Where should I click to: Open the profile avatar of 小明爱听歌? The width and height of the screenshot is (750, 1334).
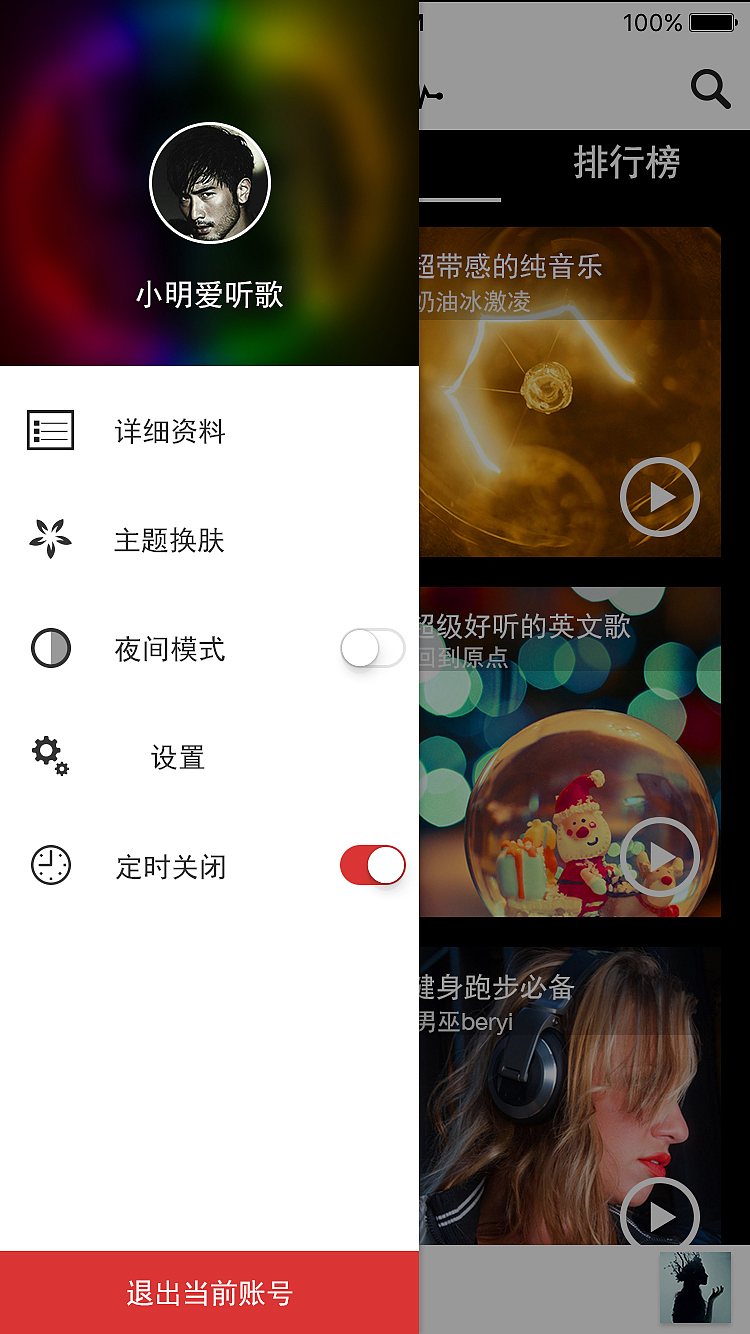pos(210,183)
